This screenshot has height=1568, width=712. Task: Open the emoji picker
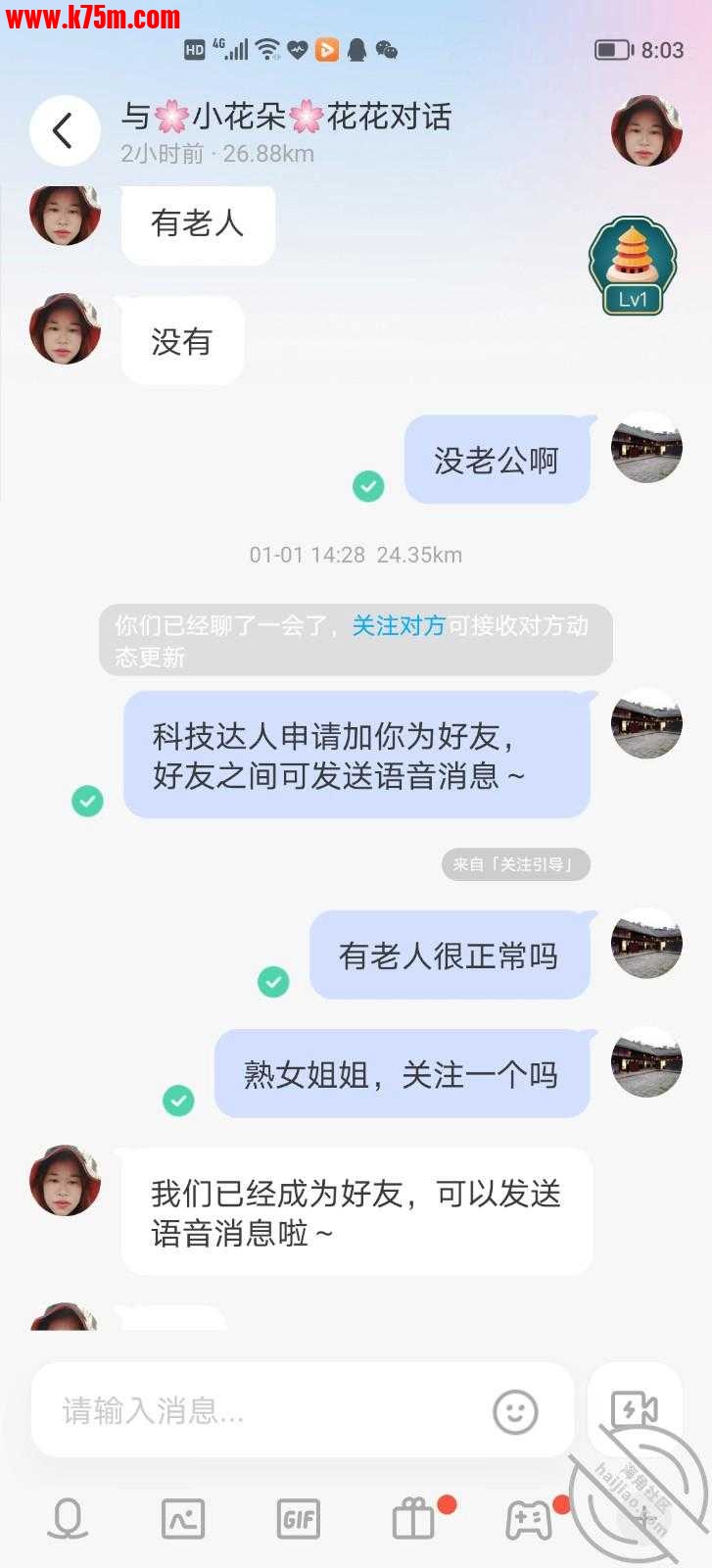pos(515,1411)
